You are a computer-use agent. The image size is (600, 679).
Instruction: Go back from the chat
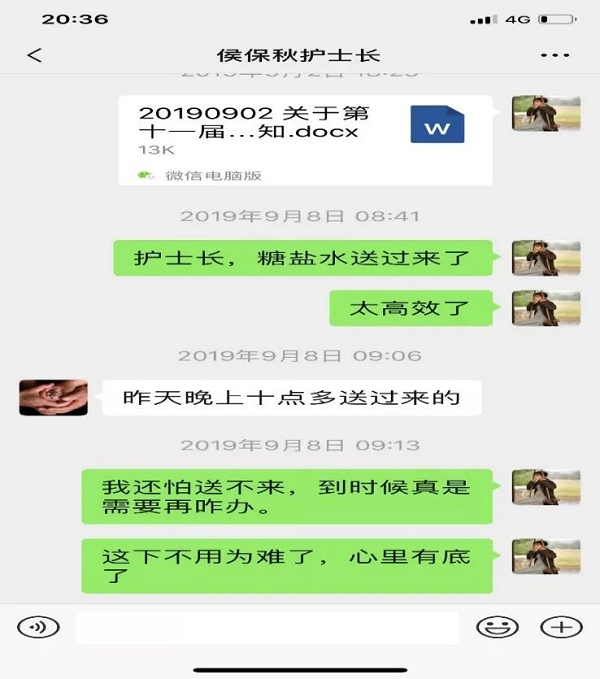(x=35, y=56)
